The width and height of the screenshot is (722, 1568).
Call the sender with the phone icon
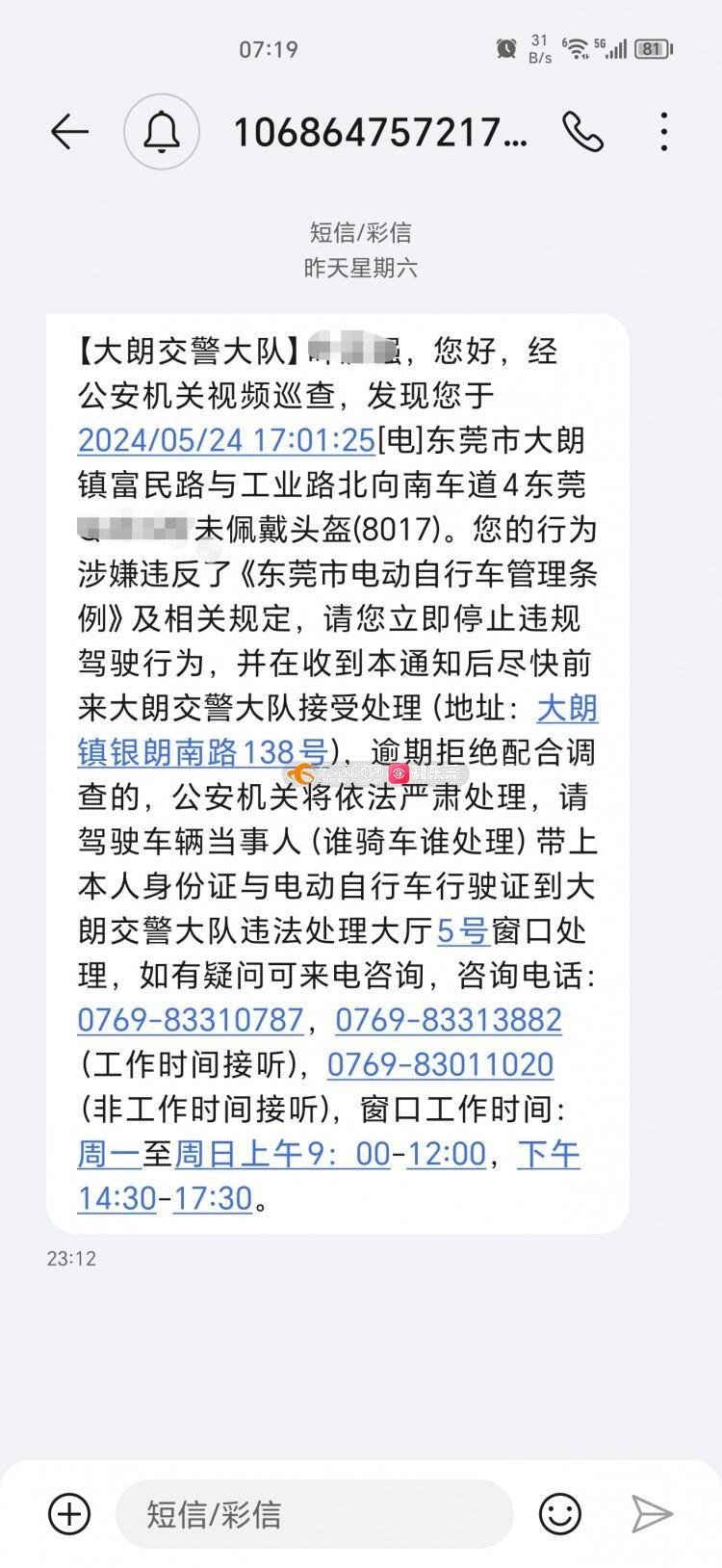[582, 132]
